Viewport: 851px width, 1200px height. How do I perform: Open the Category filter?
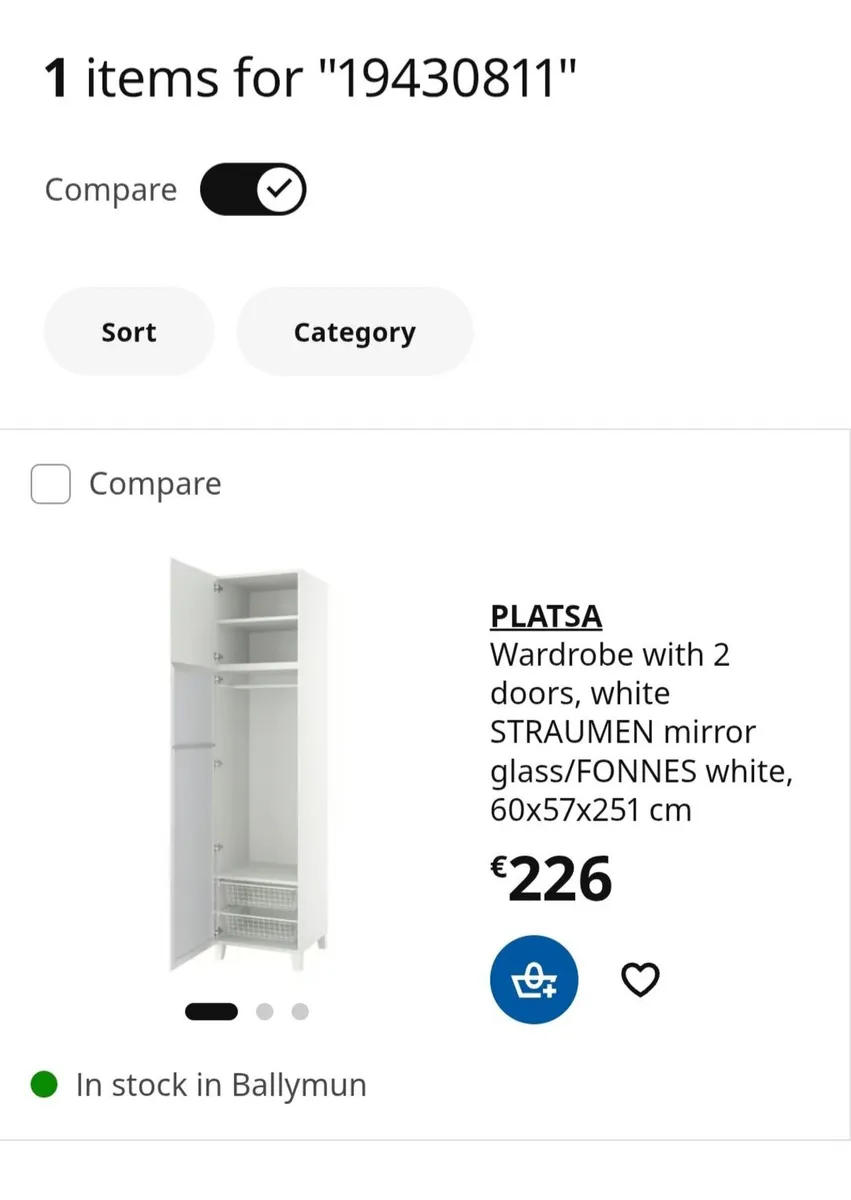355,331
